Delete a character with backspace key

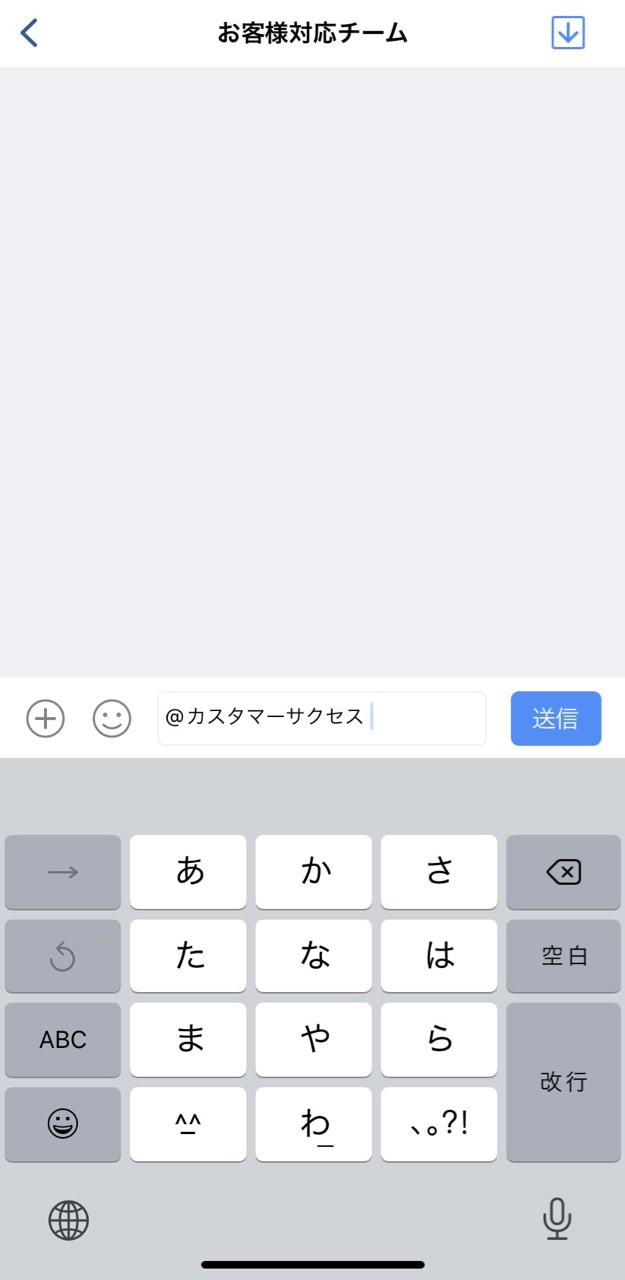point(563,872)
